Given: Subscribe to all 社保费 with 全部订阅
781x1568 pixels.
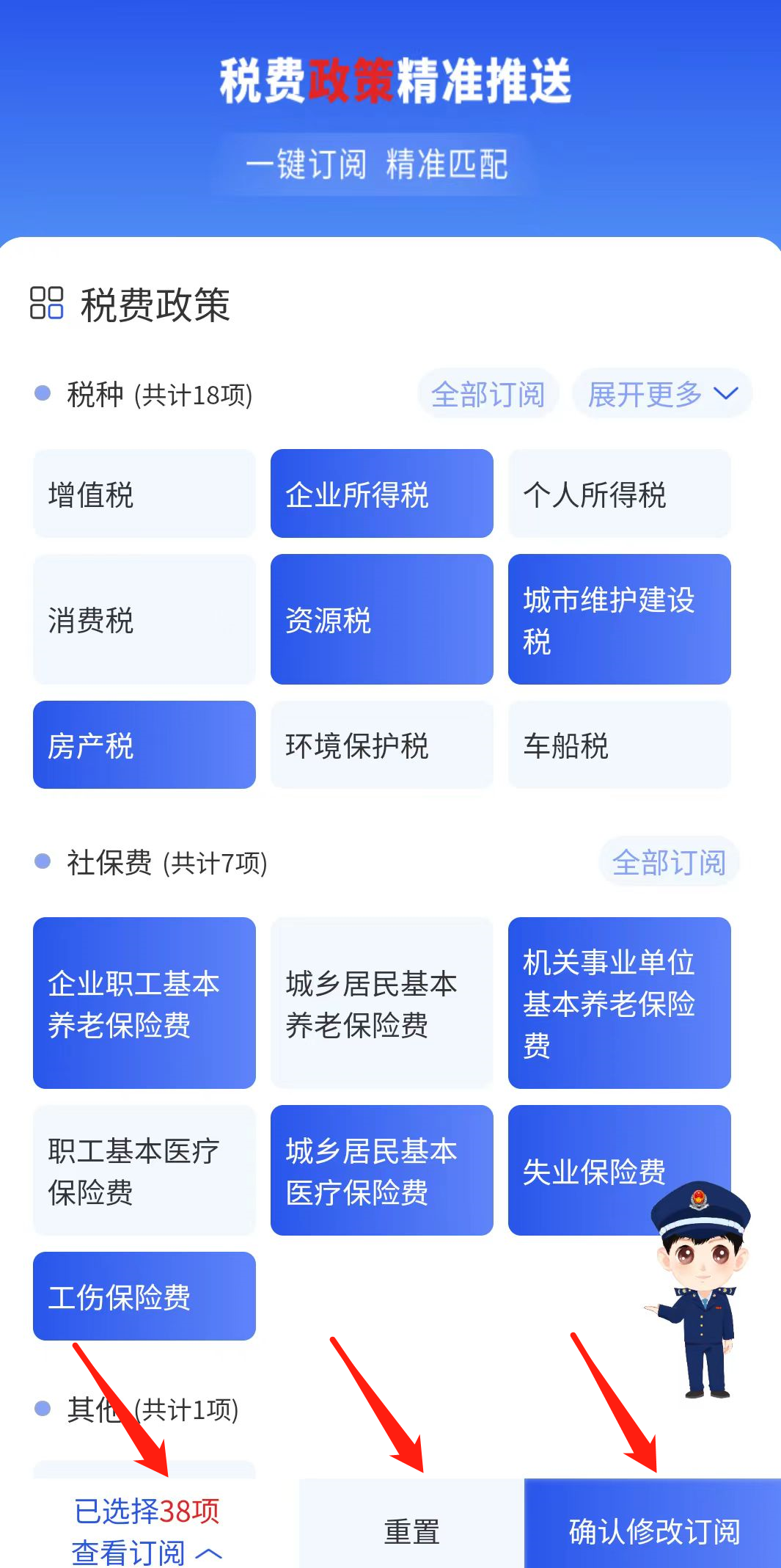Looking at the screenshot, I should (x=670, y=861).
